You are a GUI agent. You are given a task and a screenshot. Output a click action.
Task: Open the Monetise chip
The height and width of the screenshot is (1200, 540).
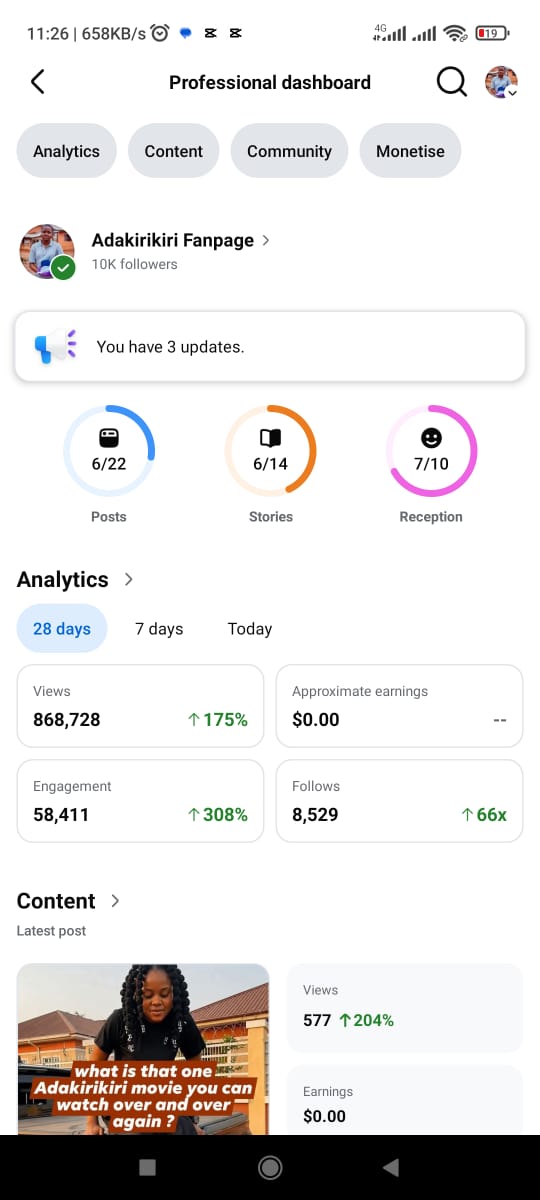click(410, 151)
